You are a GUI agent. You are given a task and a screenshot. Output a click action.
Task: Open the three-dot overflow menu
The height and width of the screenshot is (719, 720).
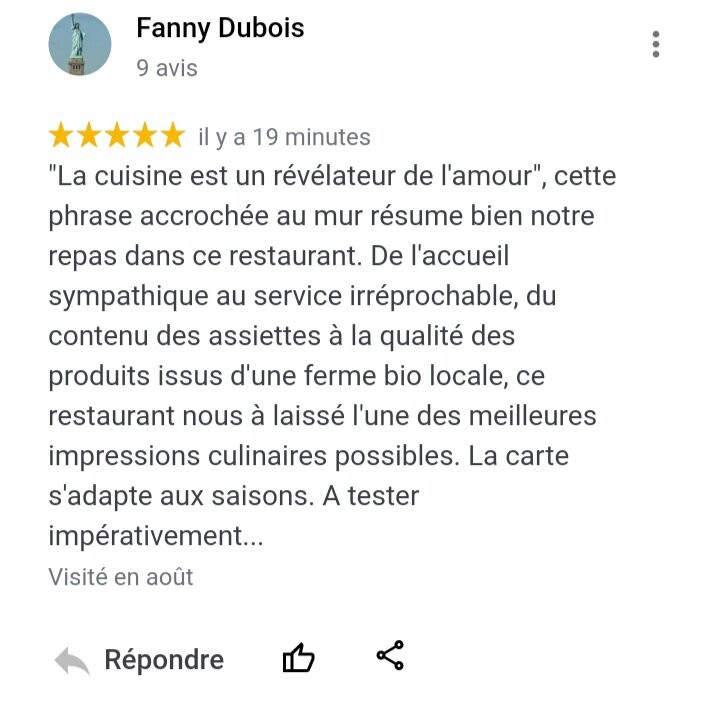(656, 44)
